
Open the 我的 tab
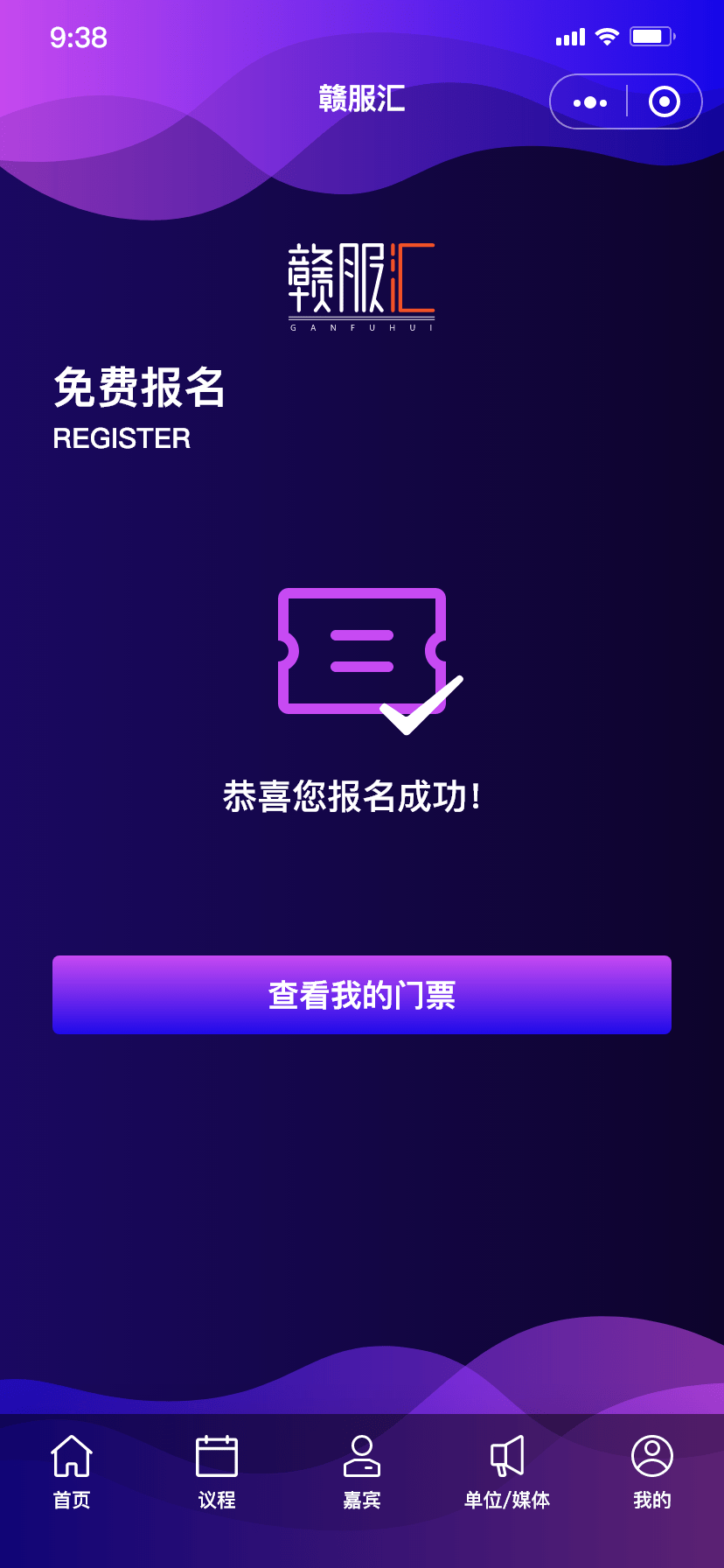coord(652,1473)
